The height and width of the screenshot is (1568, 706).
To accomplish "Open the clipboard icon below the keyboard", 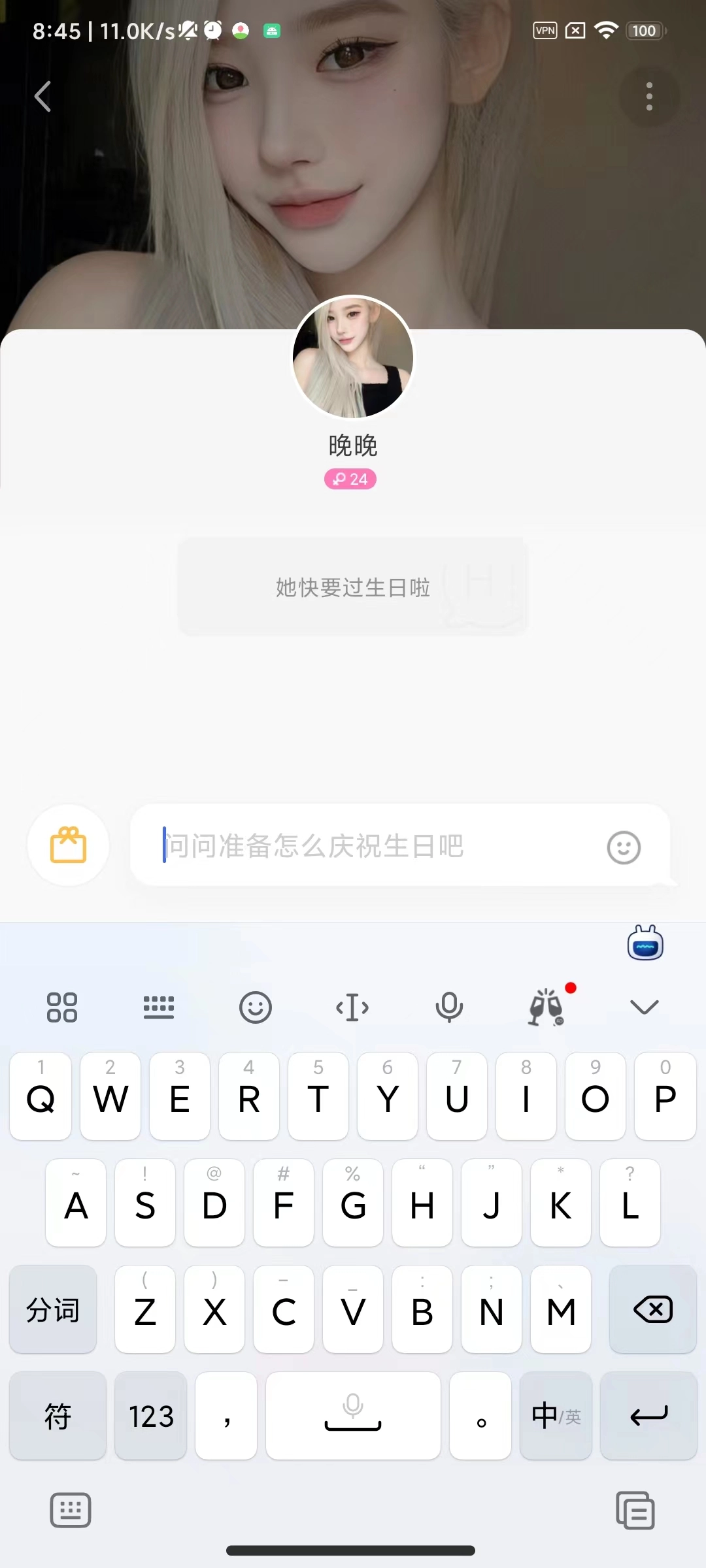I will tap(635, 1510).
